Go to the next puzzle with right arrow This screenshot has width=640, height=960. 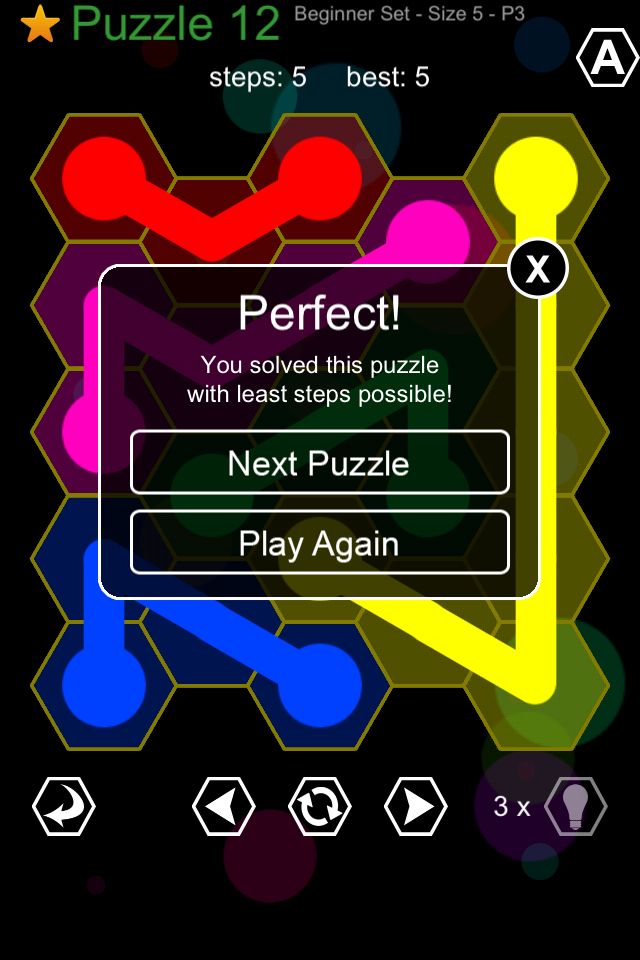click(416, 806)
